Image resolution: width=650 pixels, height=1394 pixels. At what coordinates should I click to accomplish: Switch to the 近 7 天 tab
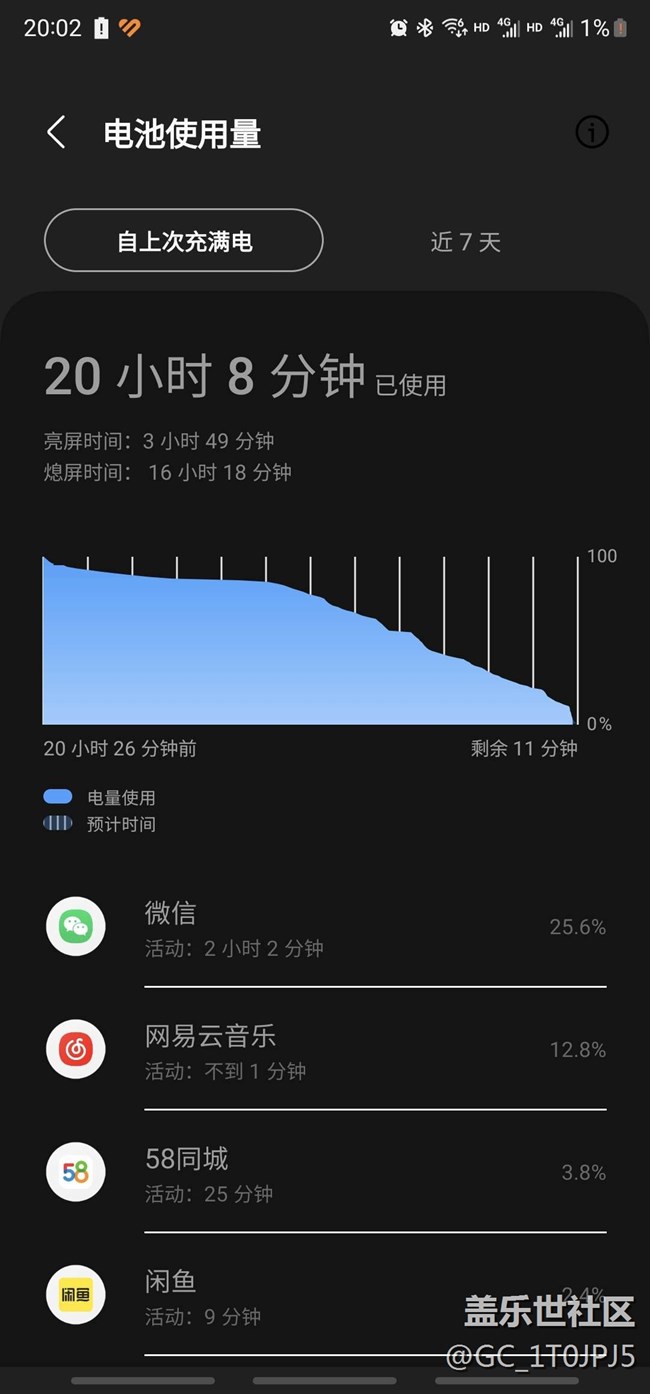[465, 241]
